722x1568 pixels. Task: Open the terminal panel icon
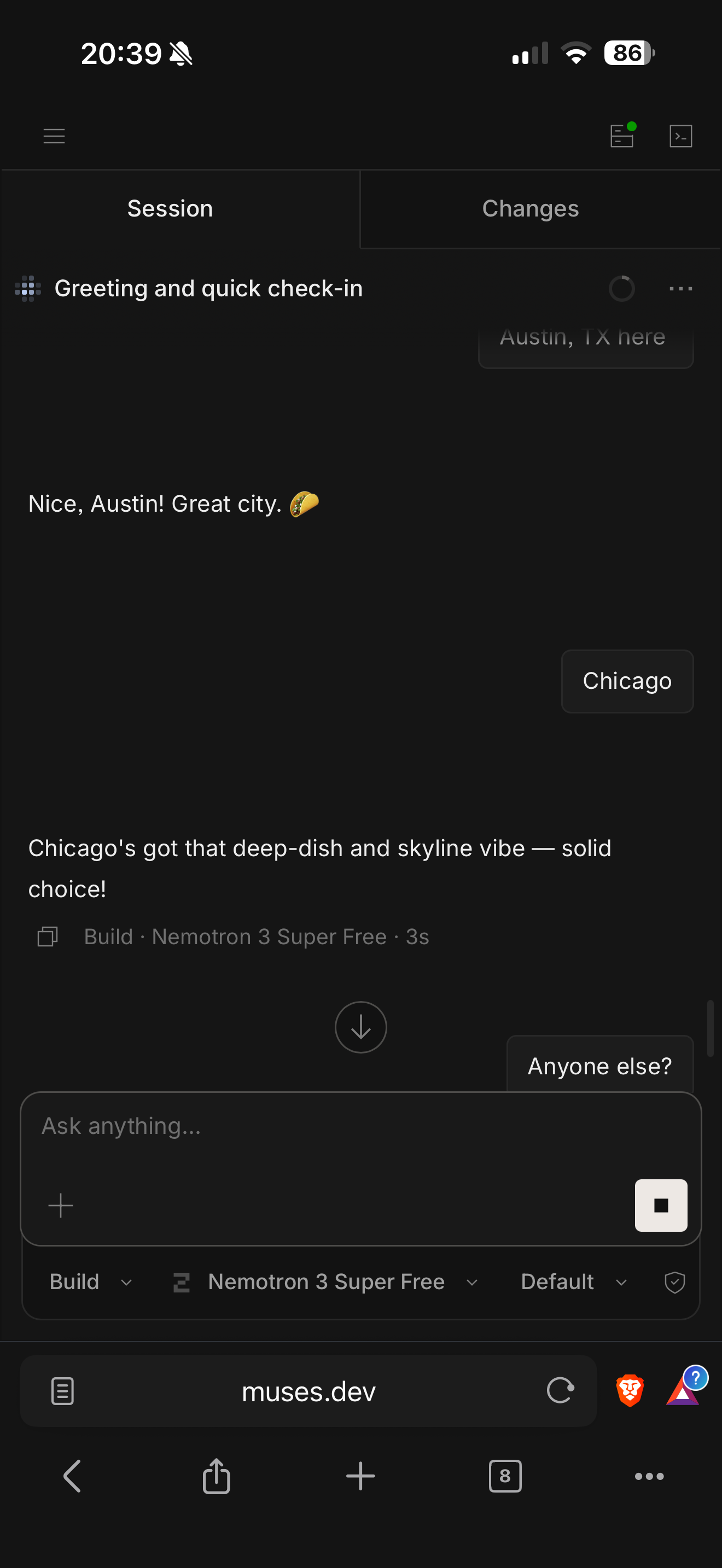click(x=680, y=136)
